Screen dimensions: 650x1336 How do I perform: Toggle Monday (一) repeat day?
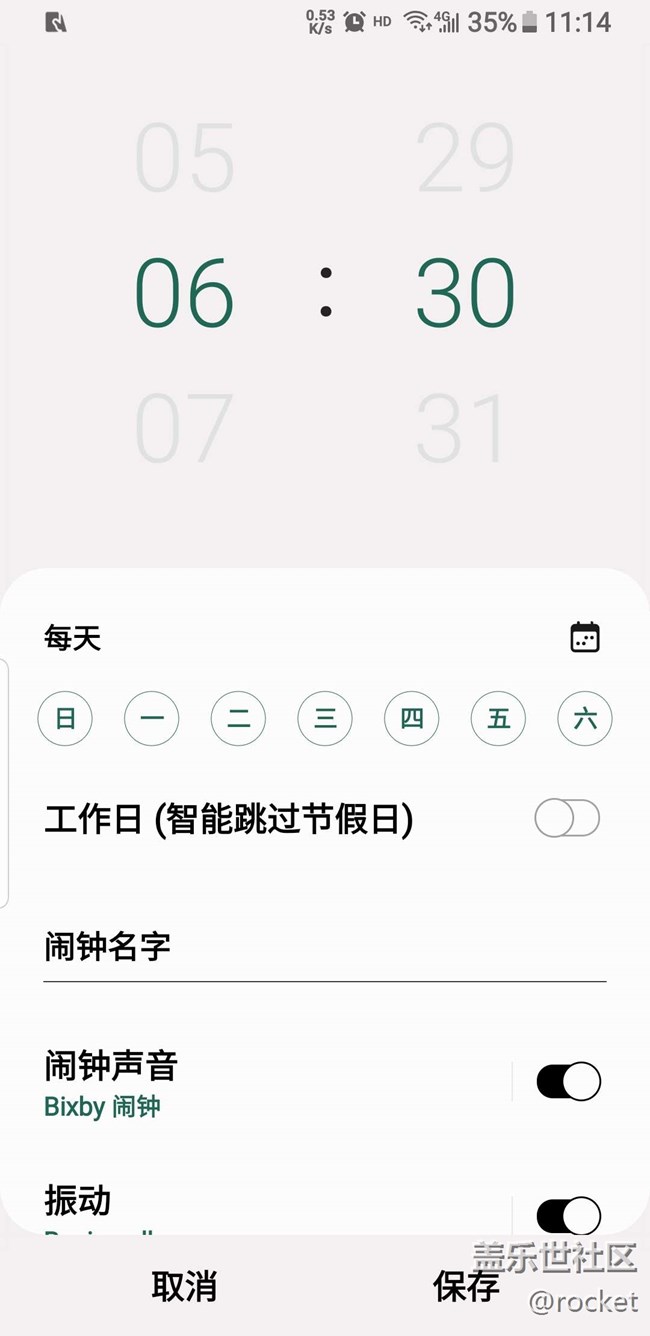152,718
